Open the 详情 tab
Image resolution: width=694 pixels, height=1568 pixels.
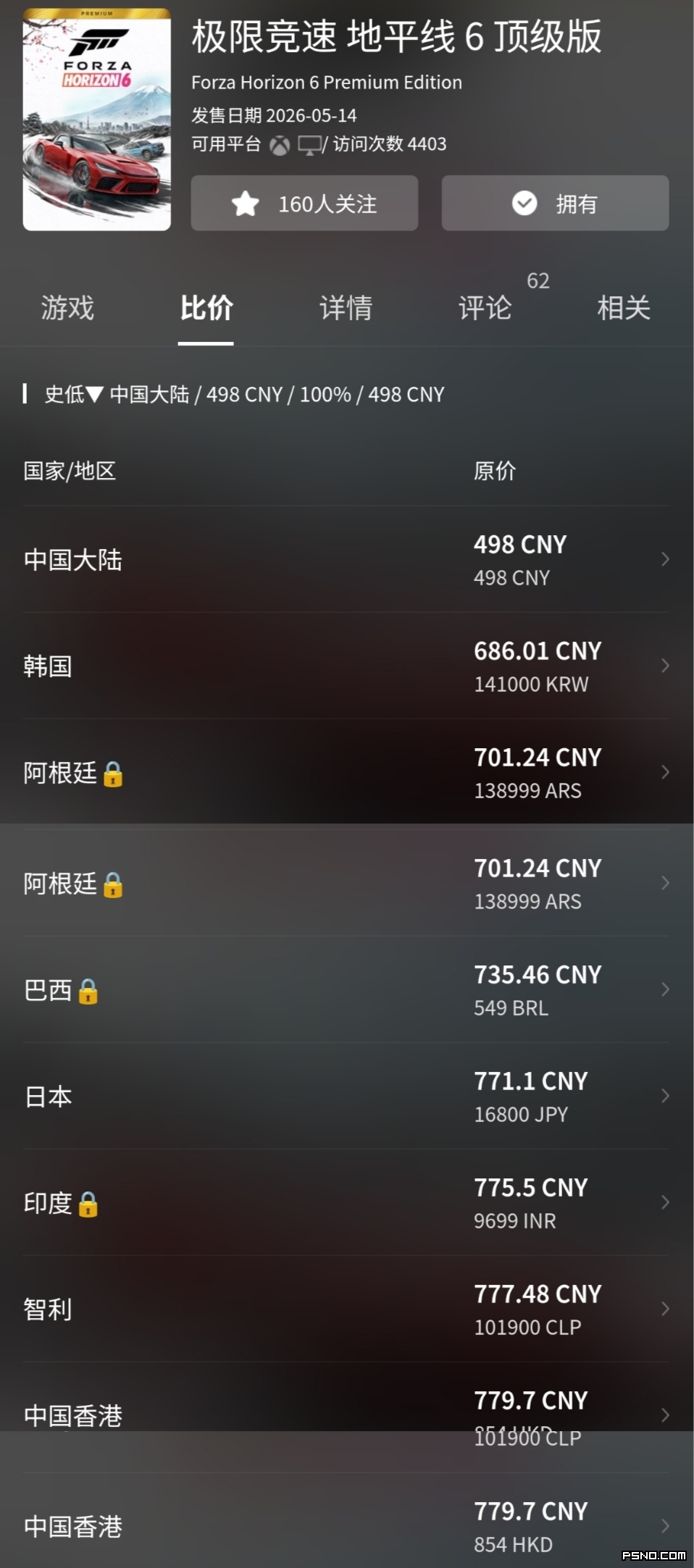[346, 309]
